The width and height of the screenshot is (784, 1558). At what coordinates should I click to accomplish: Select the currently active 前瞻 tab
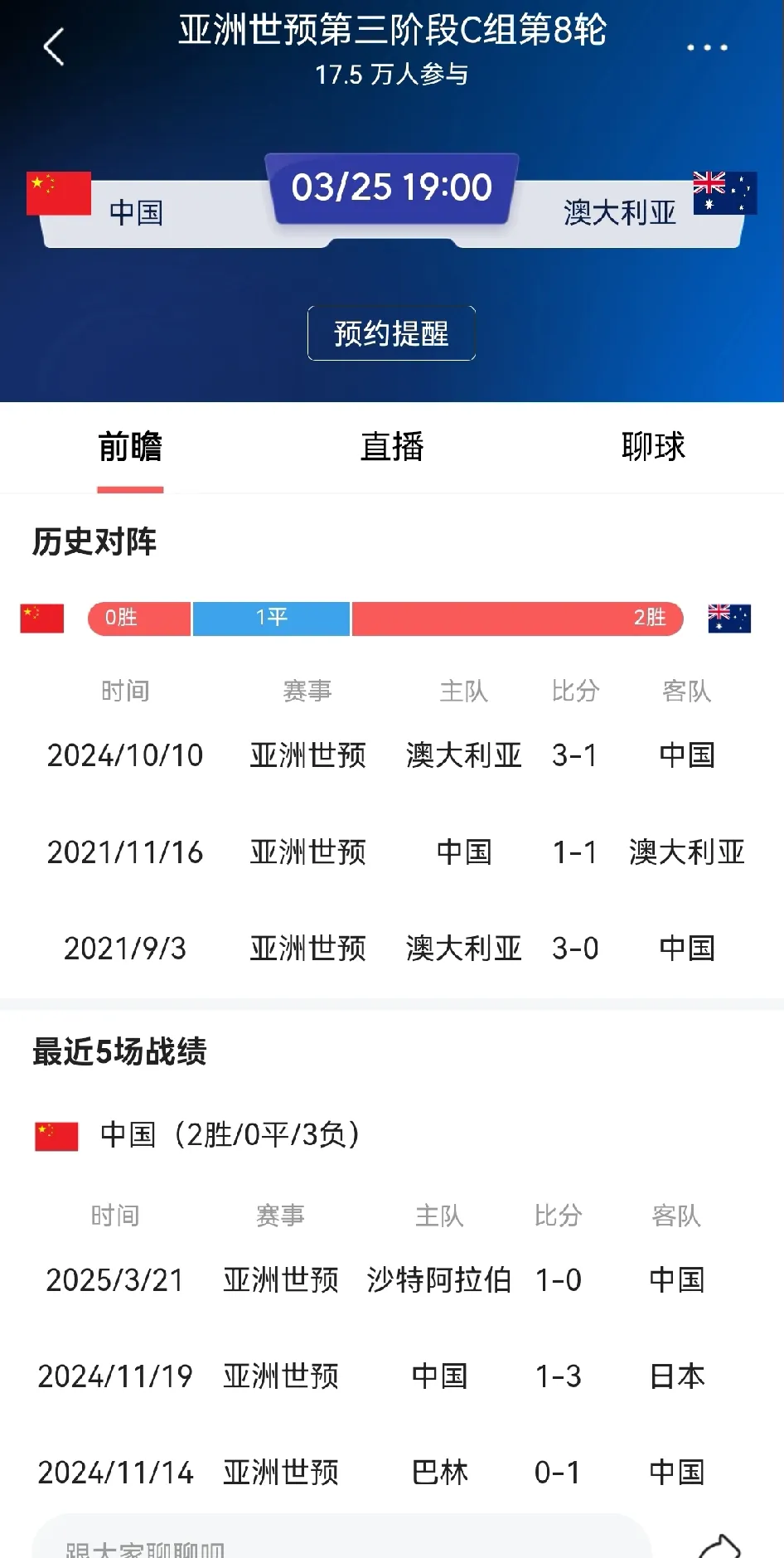[130, 447]
